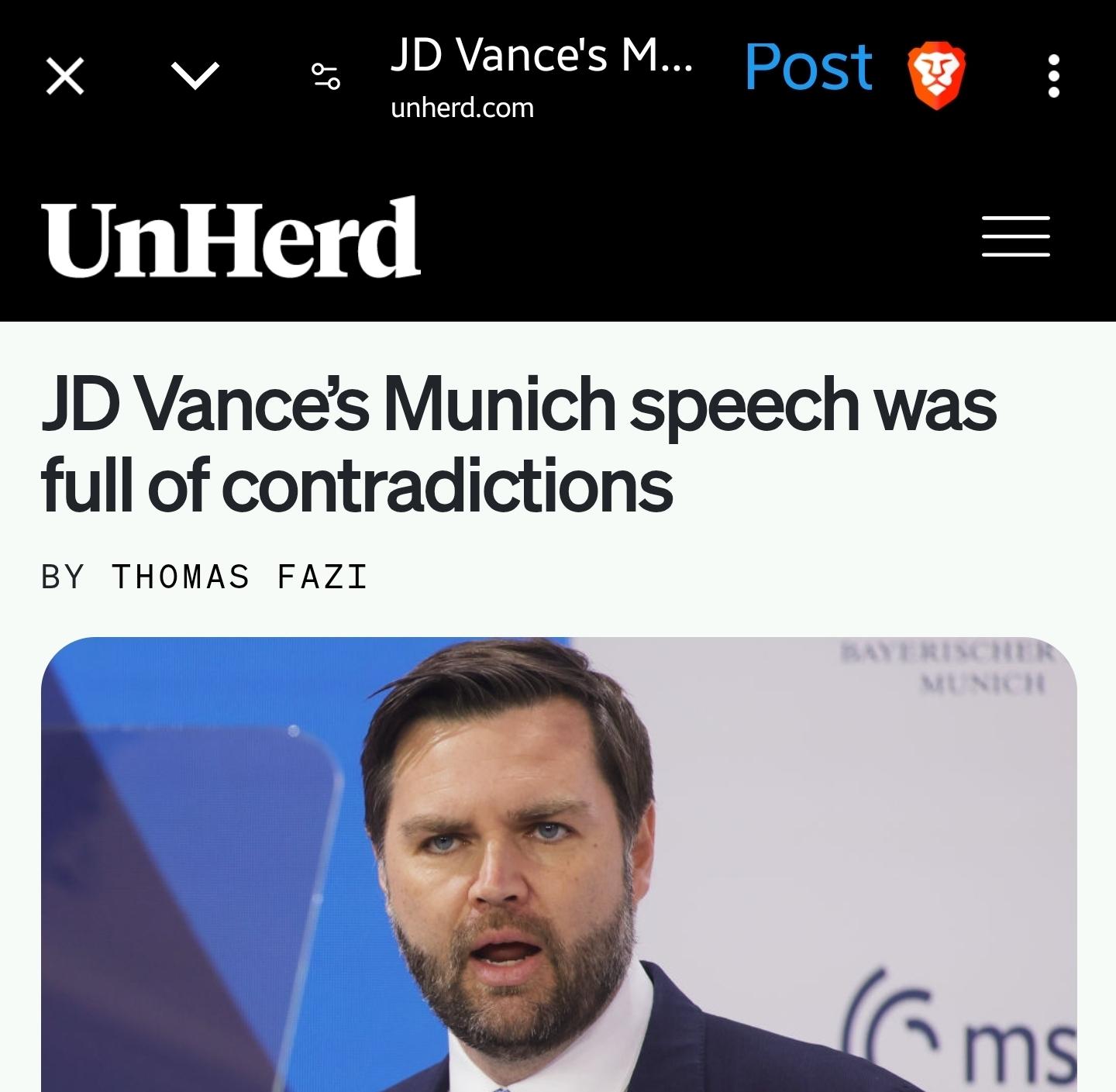Minimize the browser with the down chevron

pyautogui.click(x=195, y=76)
